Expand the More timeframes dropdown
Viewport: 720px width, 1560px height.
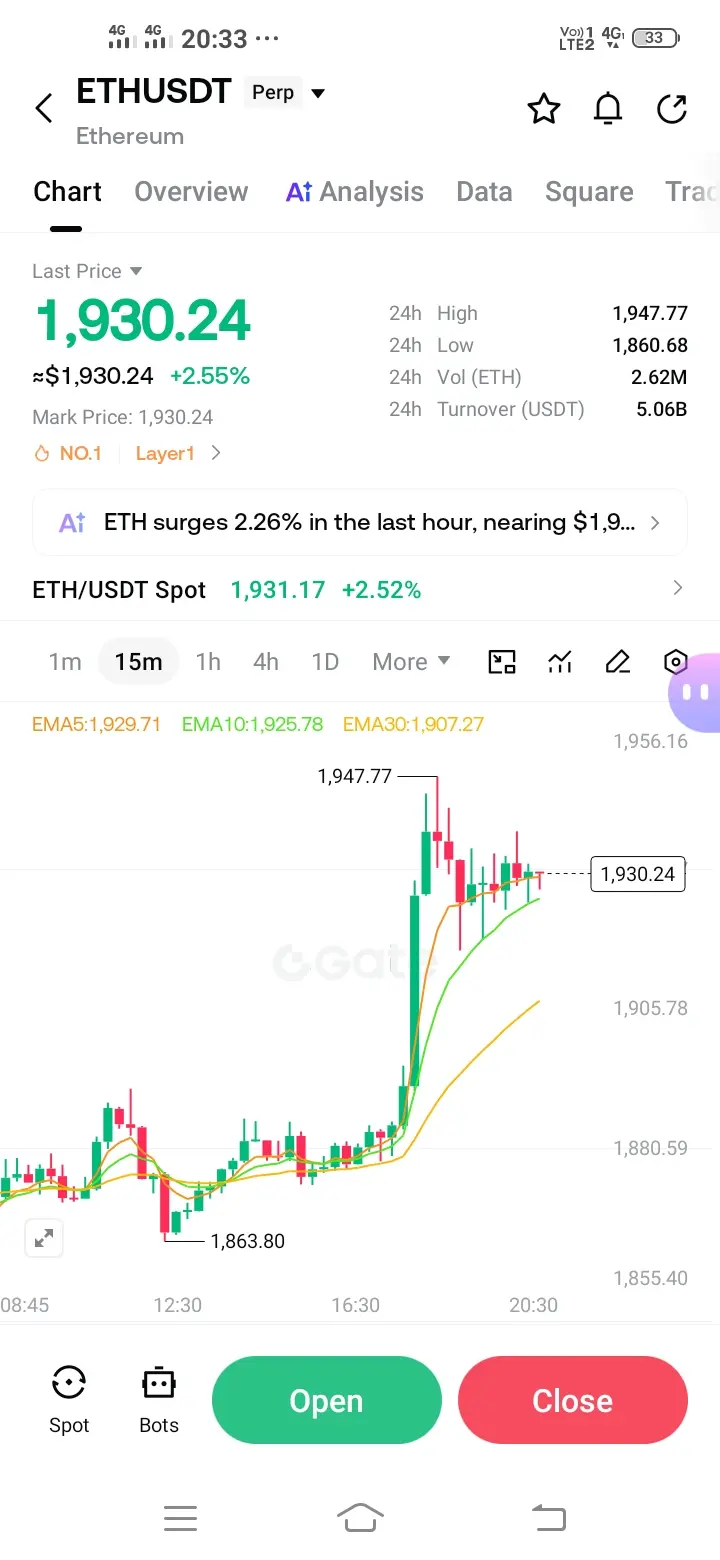point(411,662)
